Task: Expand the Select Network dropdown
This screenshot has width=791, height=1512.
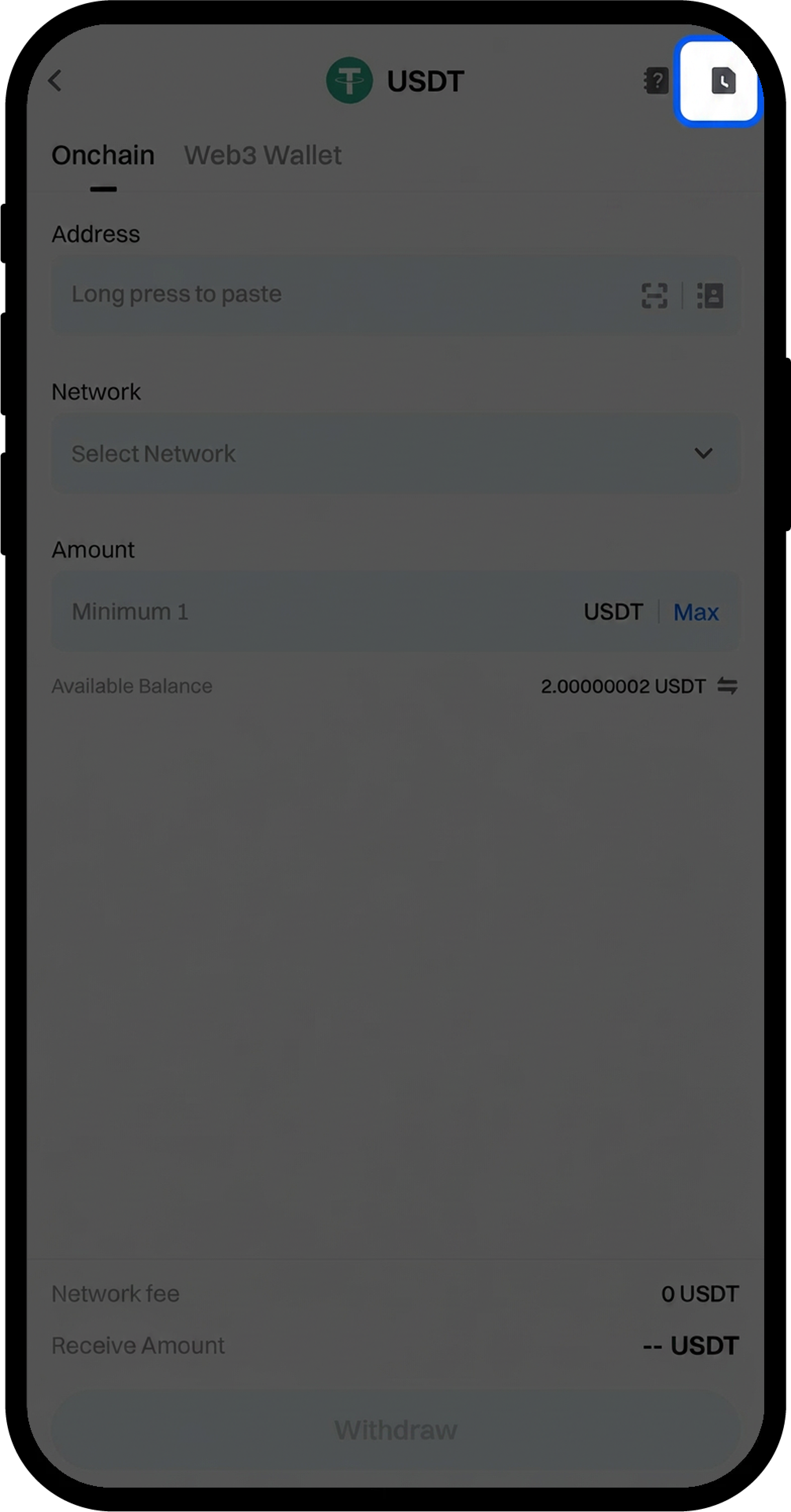Action: pyautogui.click(x=395, y=453)
